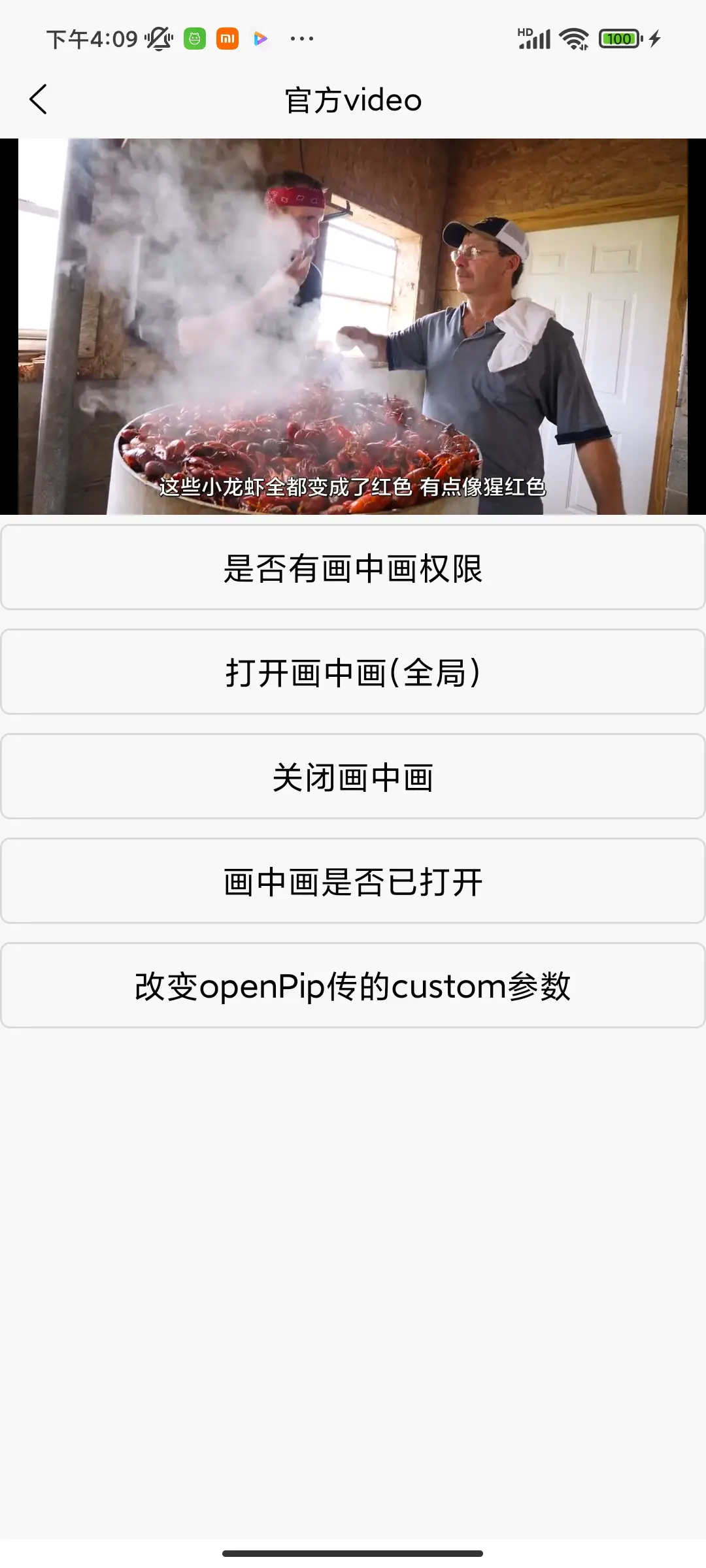Check if PiP is open (画中画是否已打开)
This screenshot has height=1568, width=706.
353,881
